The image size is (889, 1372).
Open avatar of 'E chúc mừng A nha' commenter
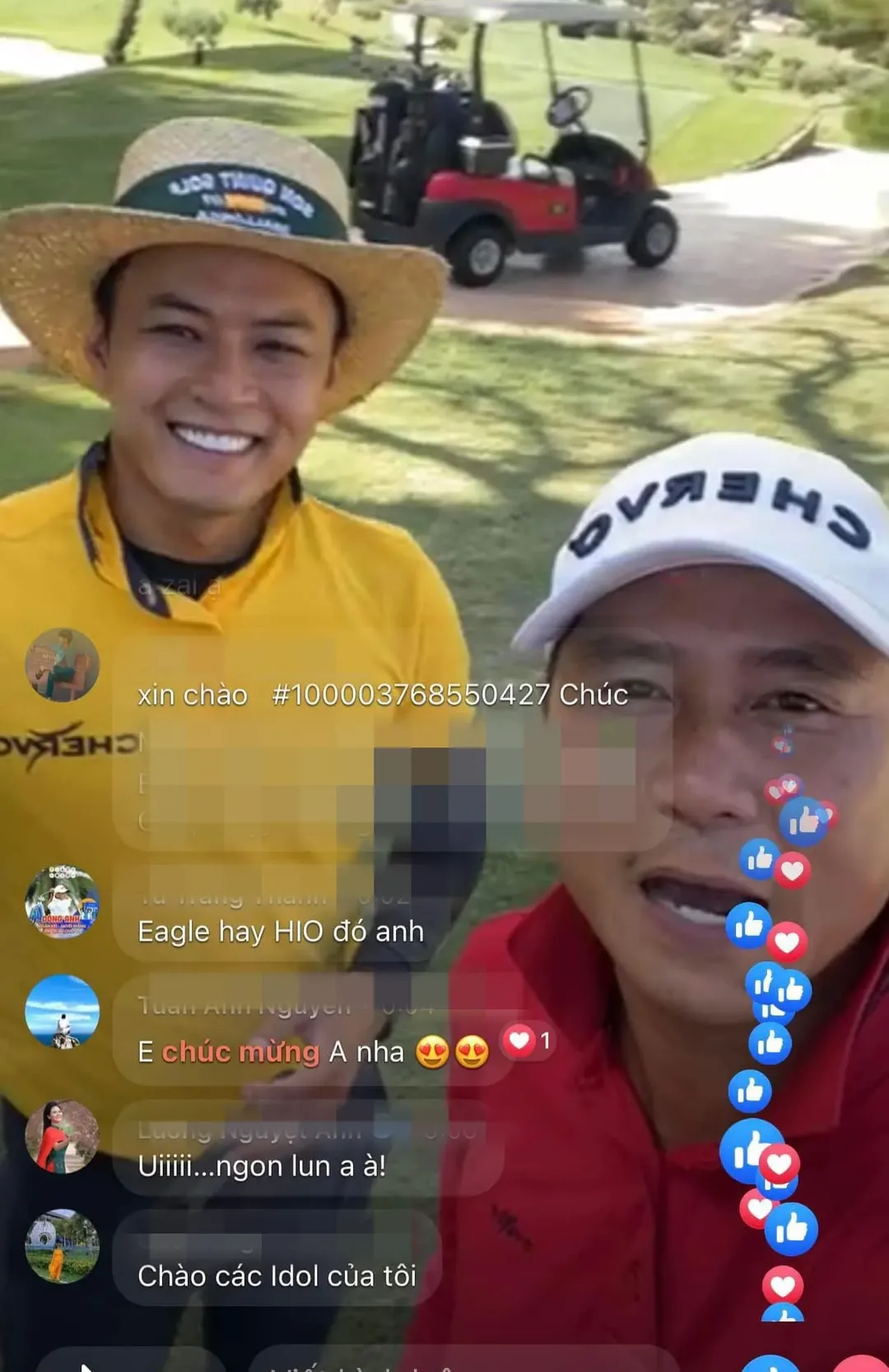pos(63,1012)
